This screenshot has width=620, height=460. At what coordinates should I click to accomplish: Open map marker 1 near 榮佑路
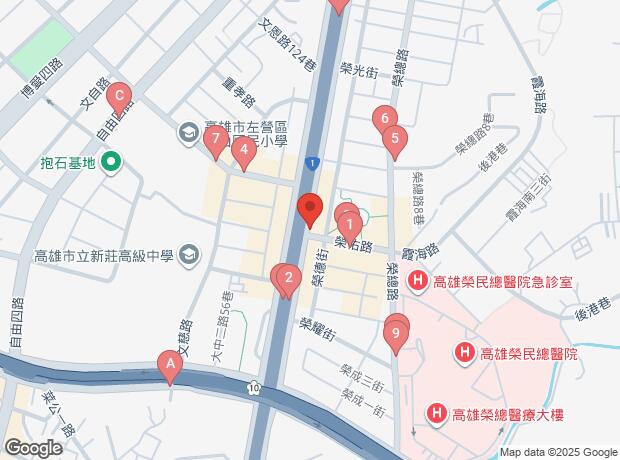[350, 228]
